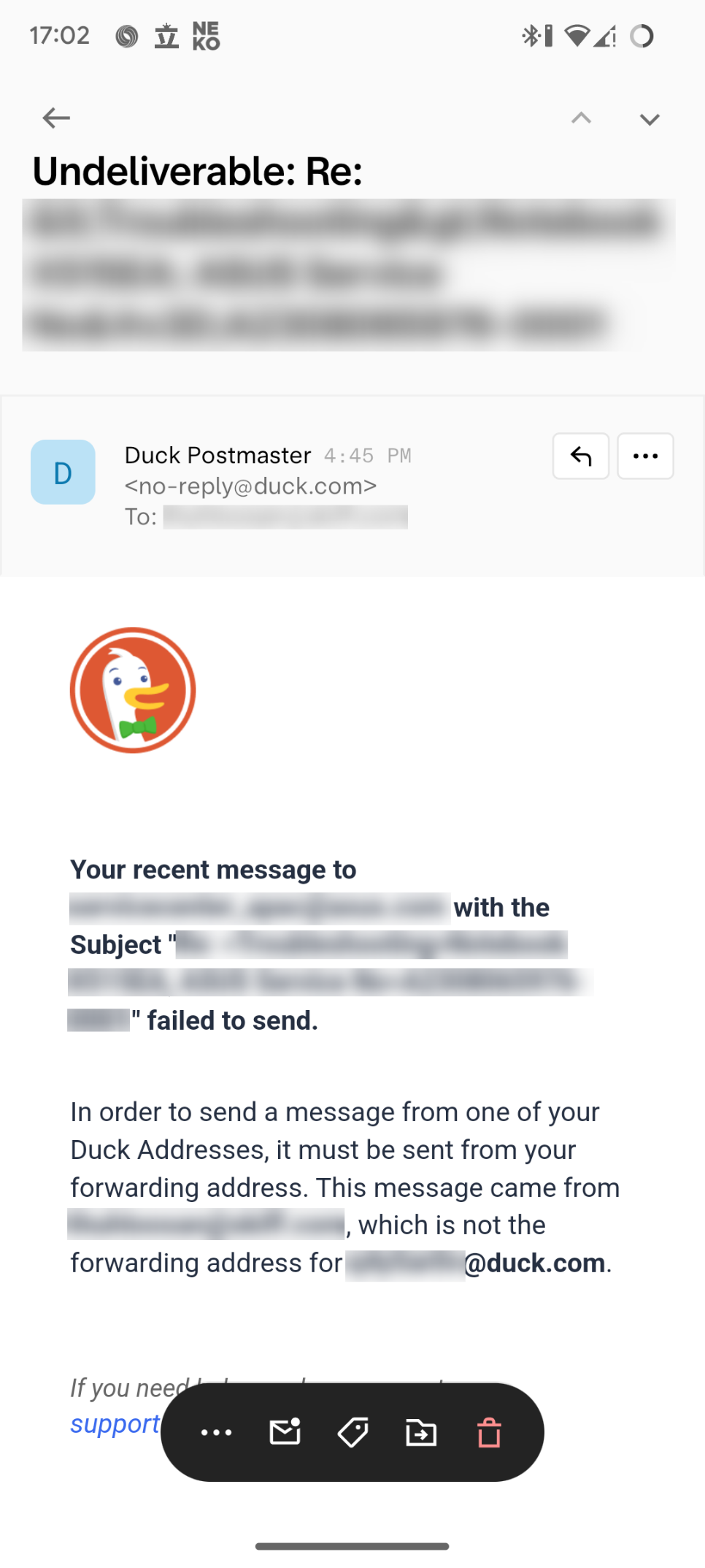The height and width of the screenshot is (1568, 705).
Task: Open more actions in the bottom toolbar
Action: pyautogui.click(x=216, y=1432)
